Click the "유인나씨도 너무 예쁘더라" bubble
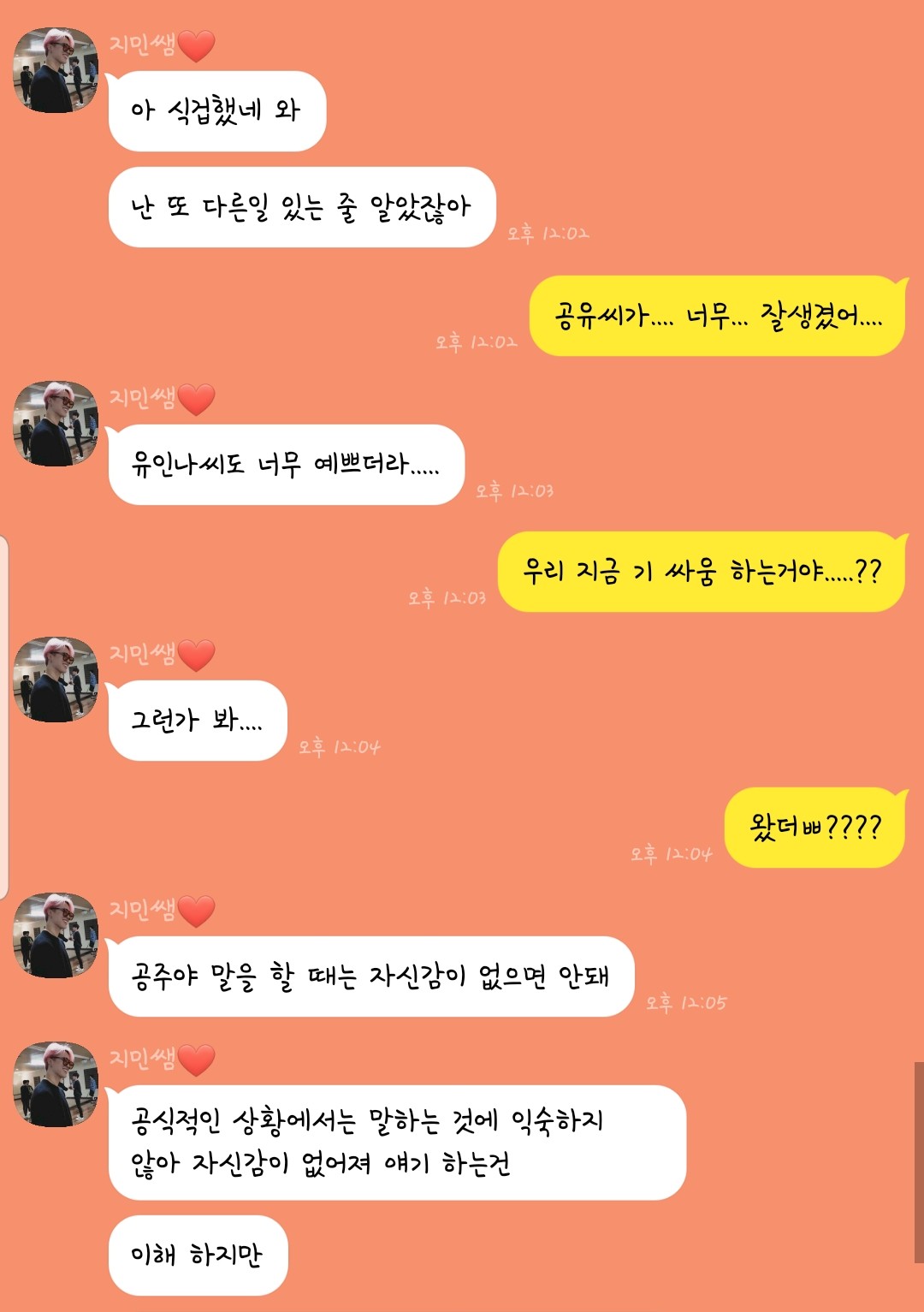Viewport: 924px width, 1312px height. point(287,462)
